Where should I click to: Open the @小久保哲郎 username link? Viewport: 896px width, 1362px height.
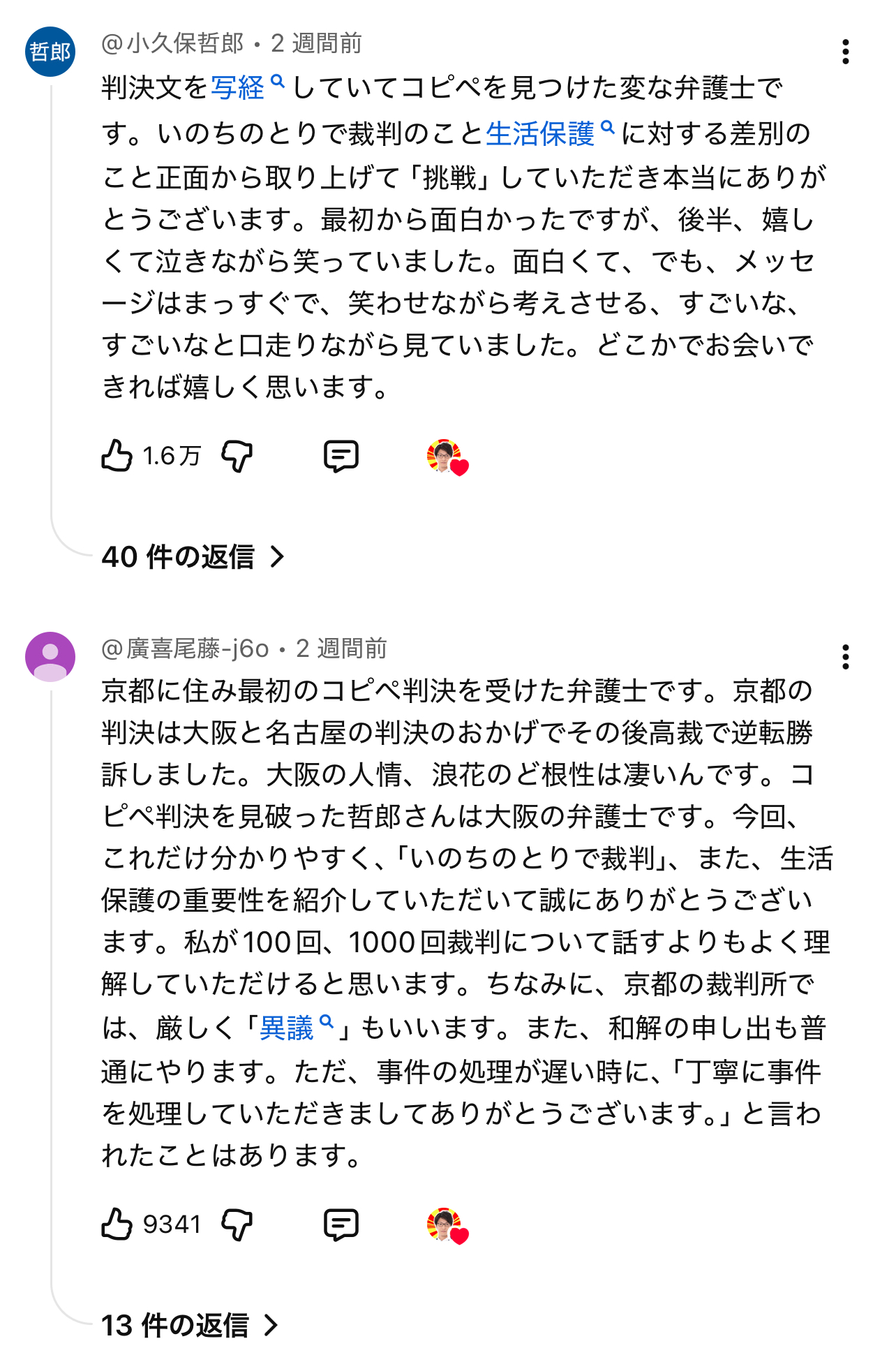tap(173, 44)
